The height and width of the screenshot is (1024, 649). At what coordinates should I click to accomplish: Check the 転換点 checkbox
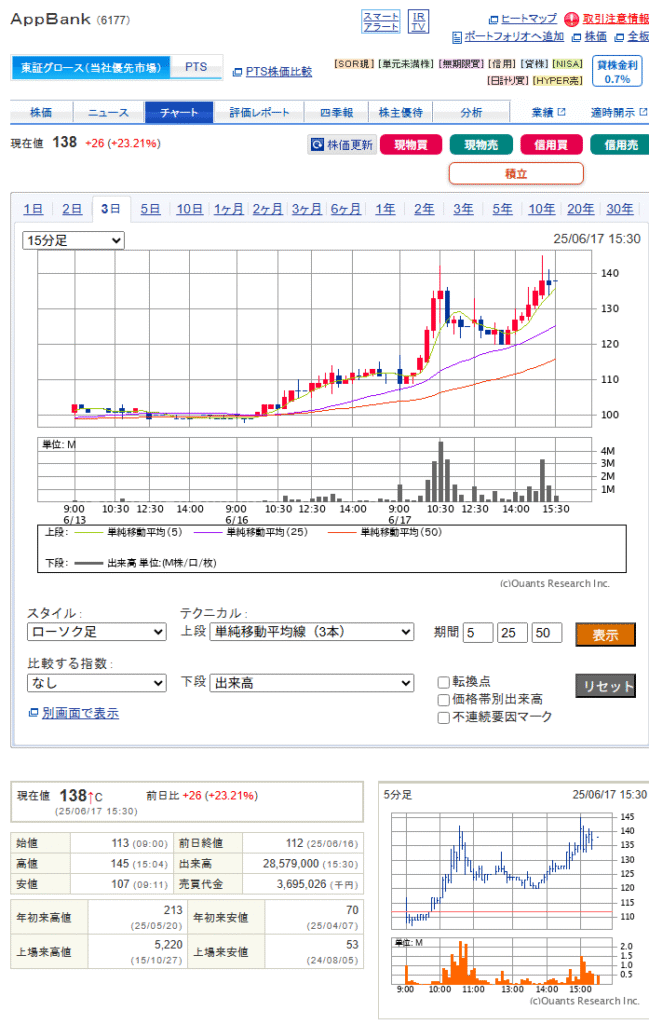pos(444,681)
